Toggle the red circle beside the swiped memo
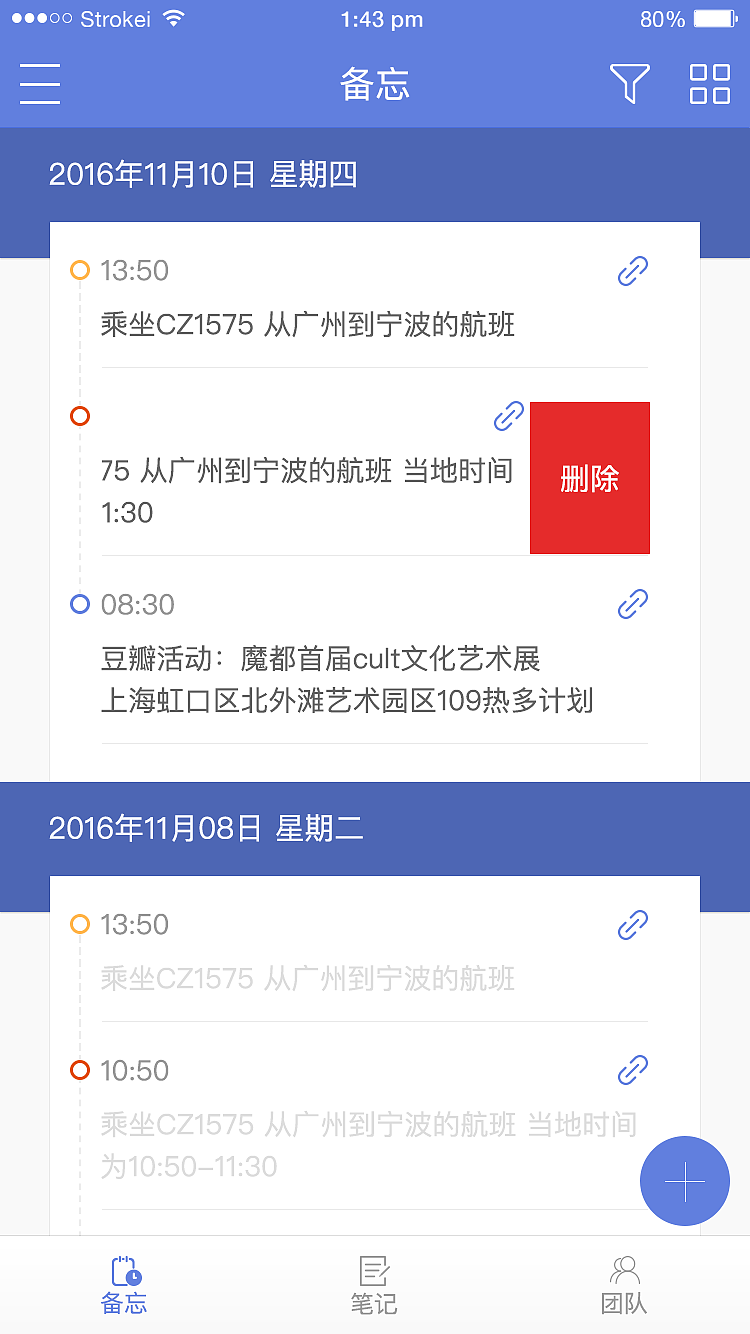Image resolution: width=750 pixels, height=1334 pixels. (x=80, y=416)
